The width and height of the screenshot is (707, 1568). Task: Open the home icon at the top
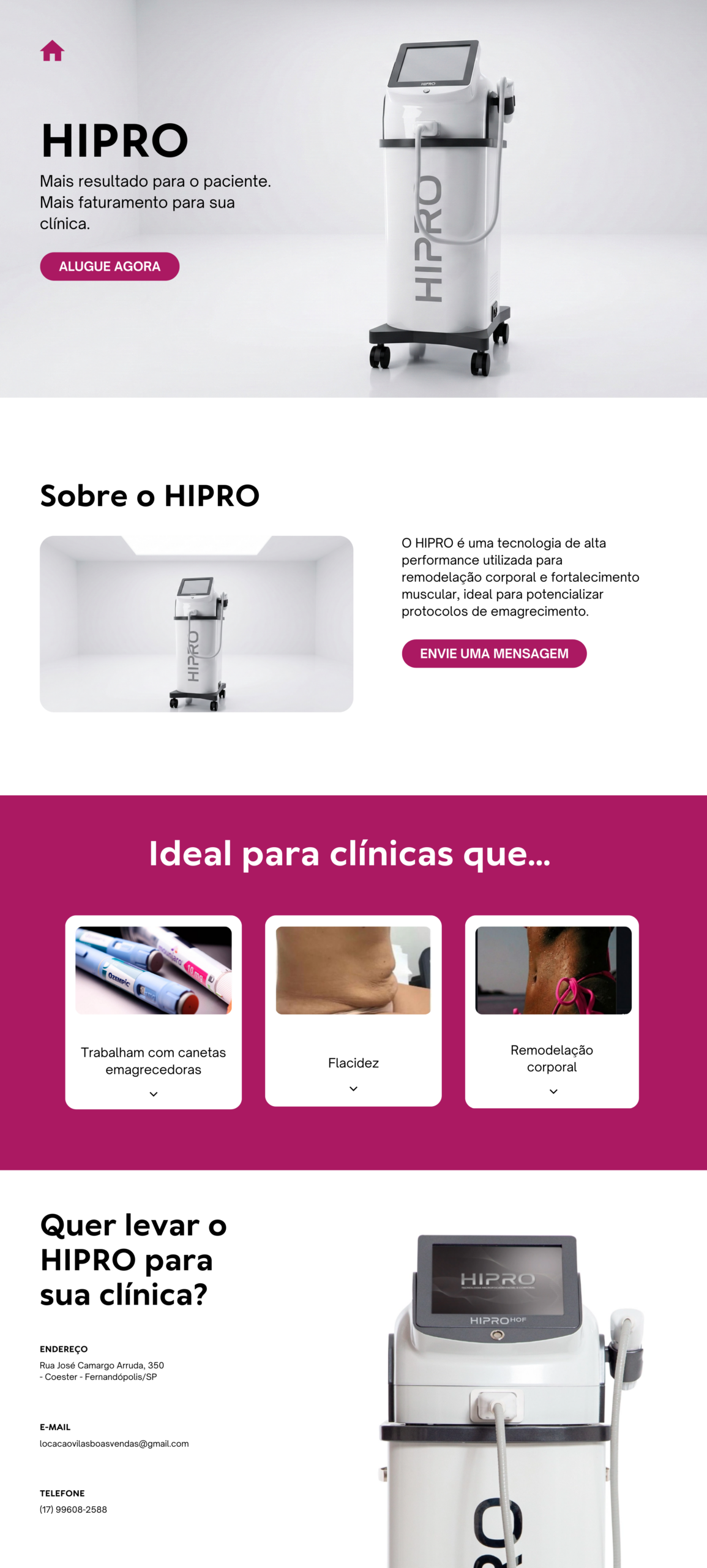tap(52, 51)
